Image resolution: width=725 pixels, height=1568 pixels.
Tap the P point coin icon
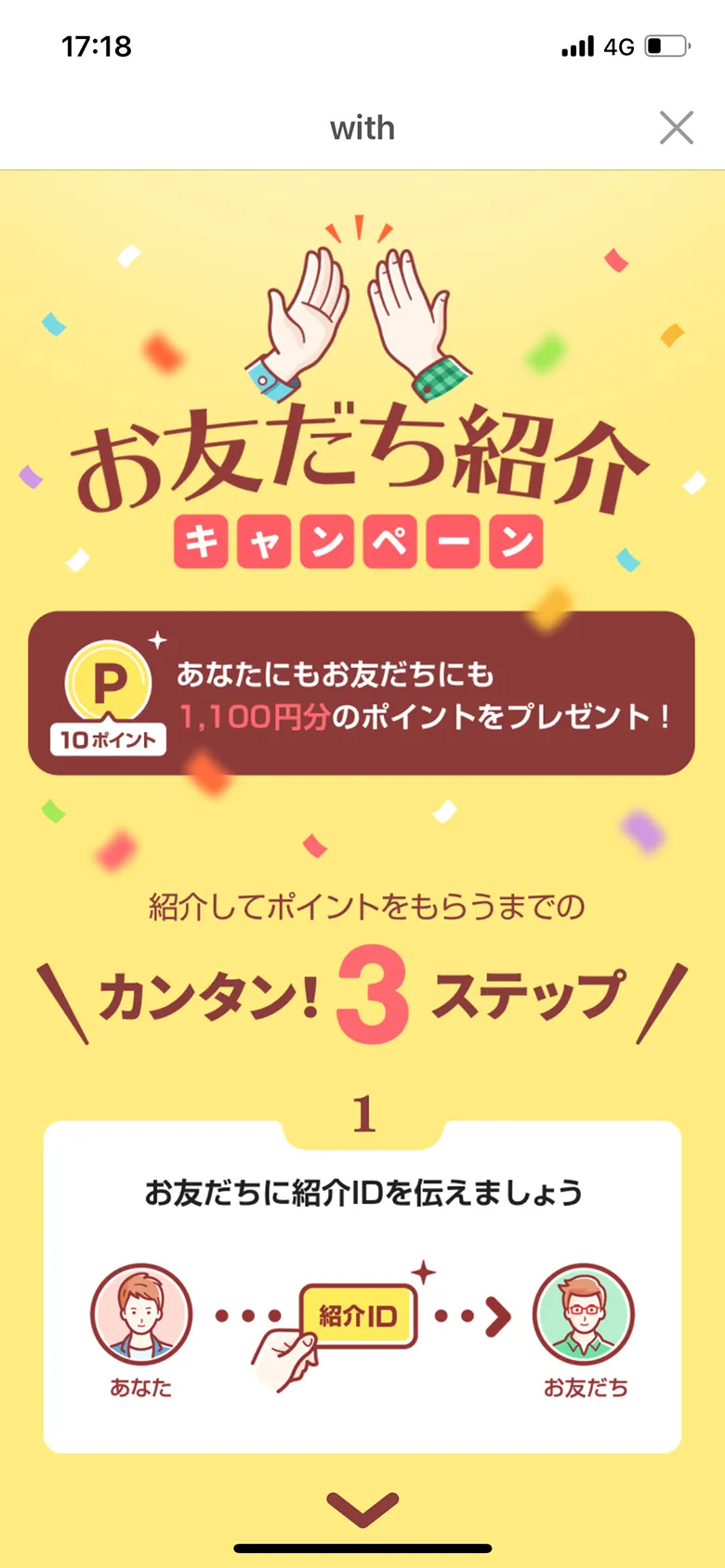[x=107, y=683]
